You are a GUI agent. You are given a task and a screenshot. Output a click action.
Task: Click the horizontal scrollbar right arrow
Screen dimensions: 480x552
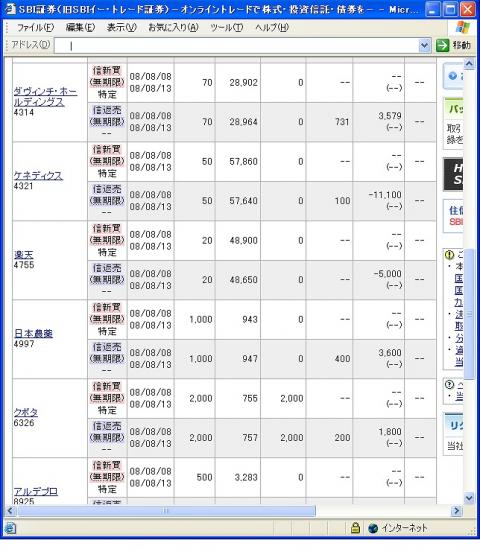point(457,510)
